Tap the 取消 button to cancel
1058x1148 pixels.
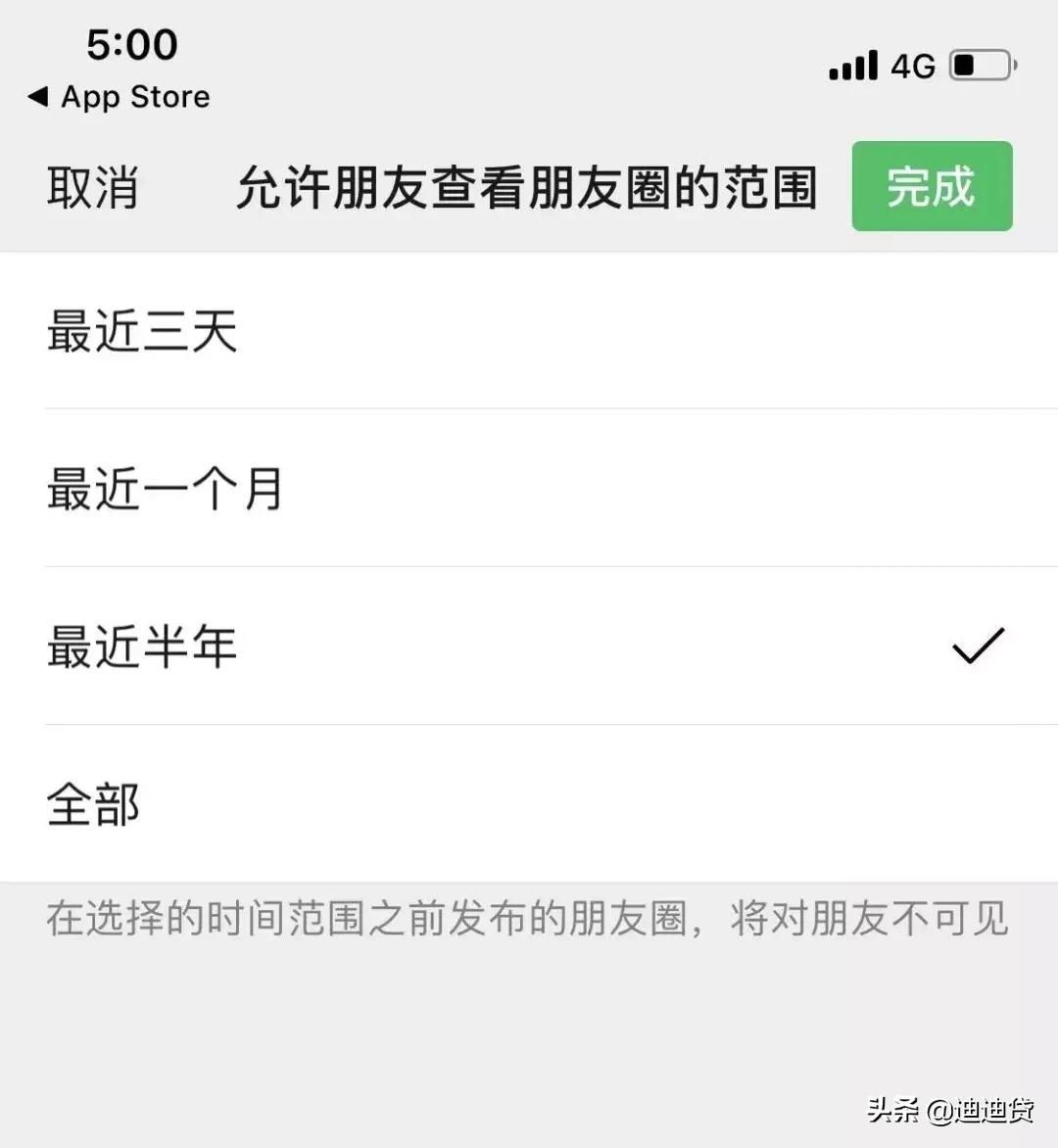(x=92, y=188)
